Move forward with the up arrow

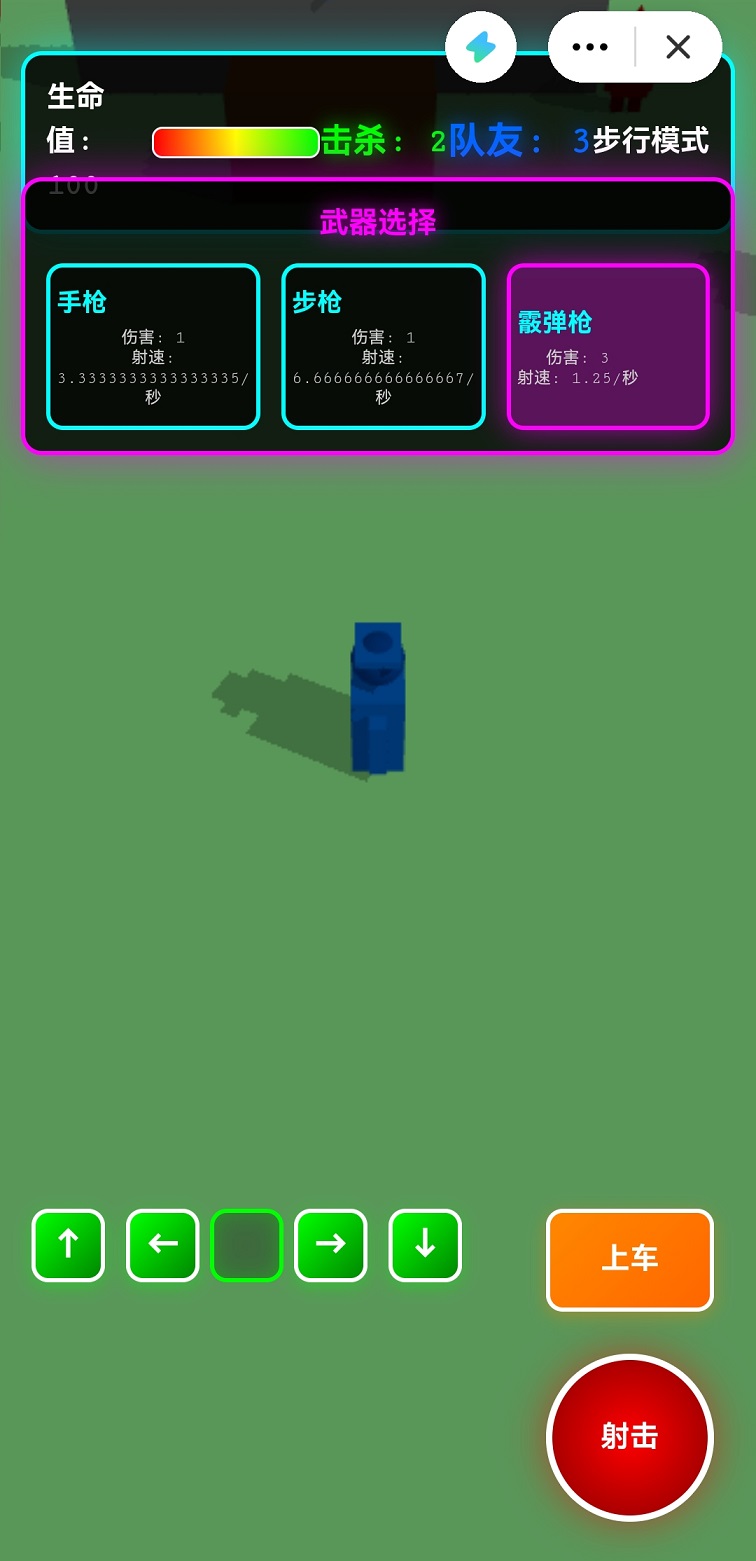pos(68,1245)
